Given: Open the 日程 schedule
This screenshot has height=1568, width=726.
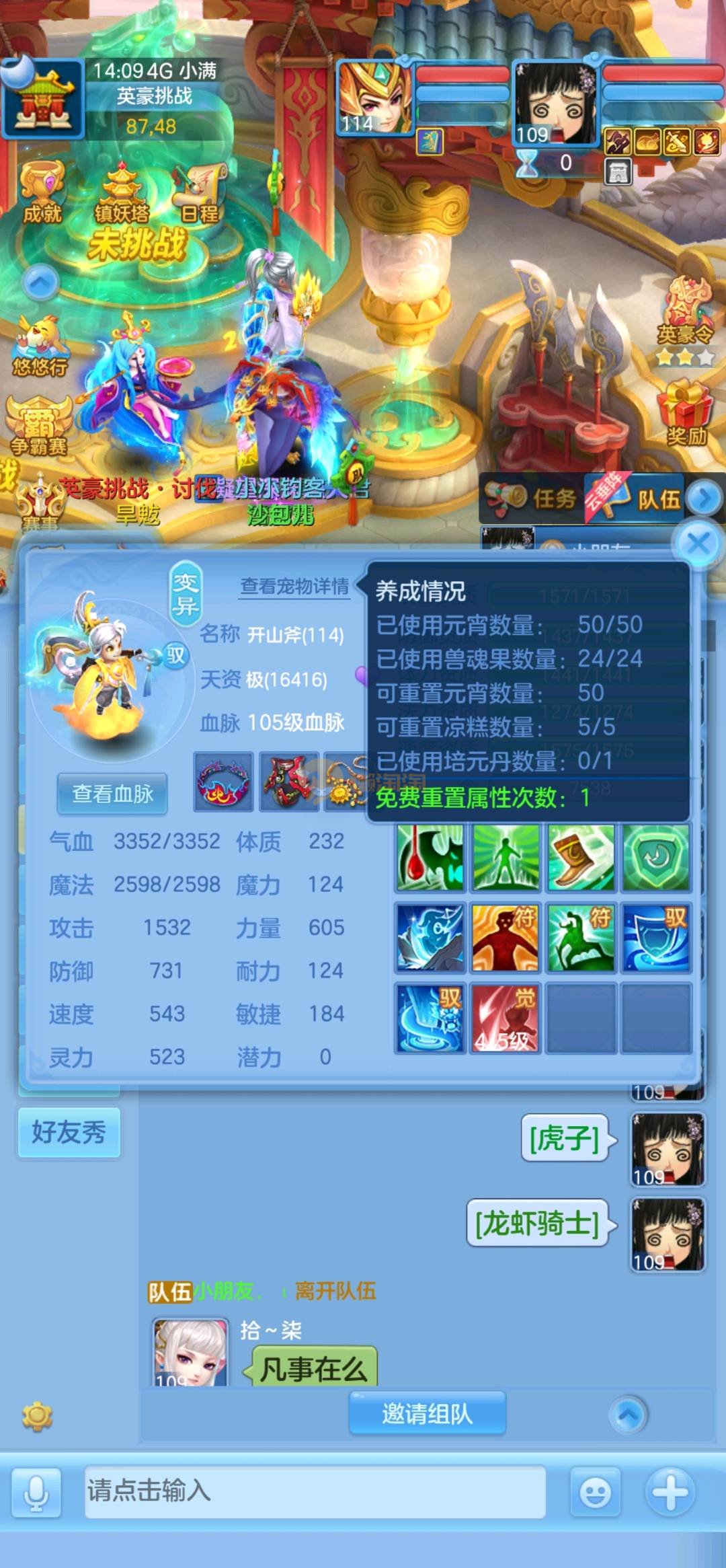Looking at the screenshot, I should (x=200, y=193).
